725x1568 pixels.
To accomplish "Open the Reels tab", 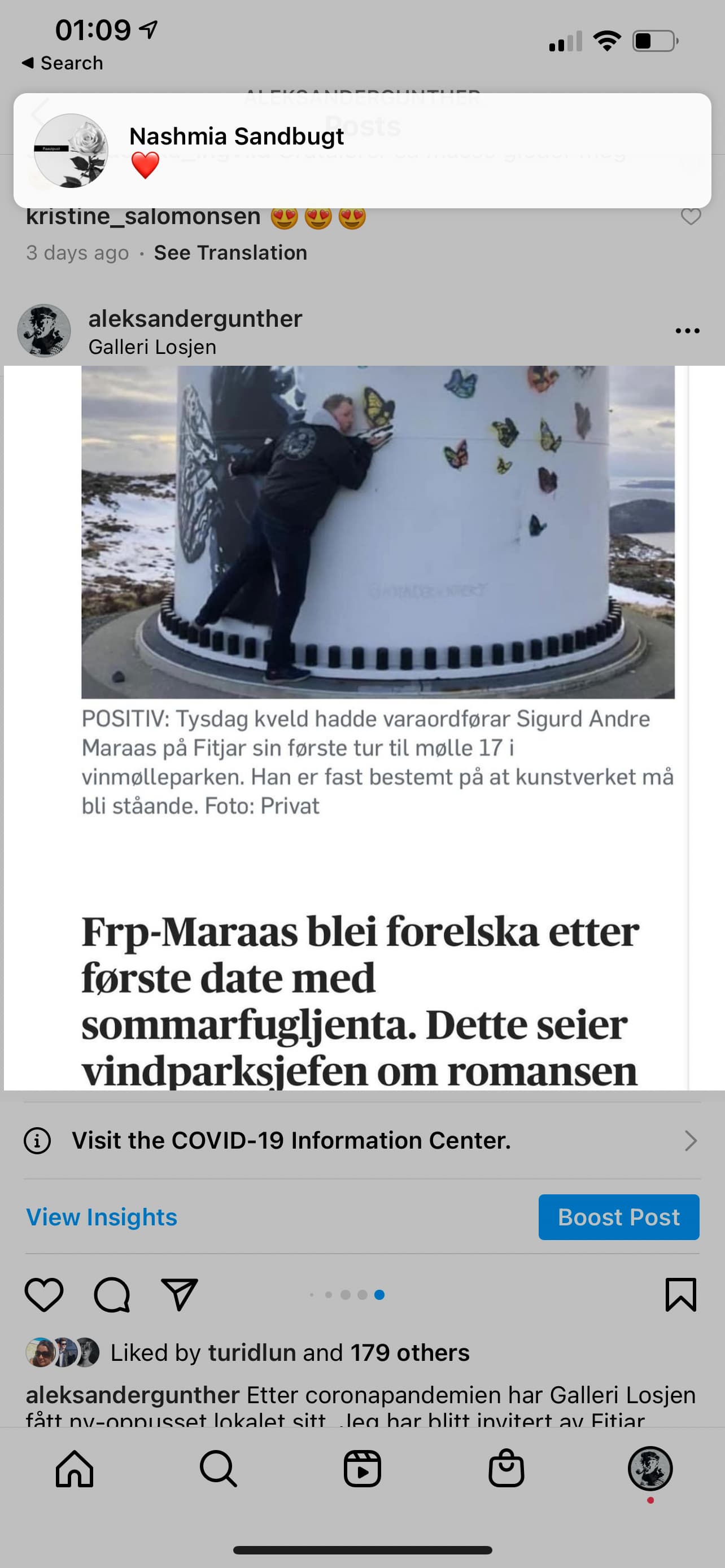I will [362, 1469].
